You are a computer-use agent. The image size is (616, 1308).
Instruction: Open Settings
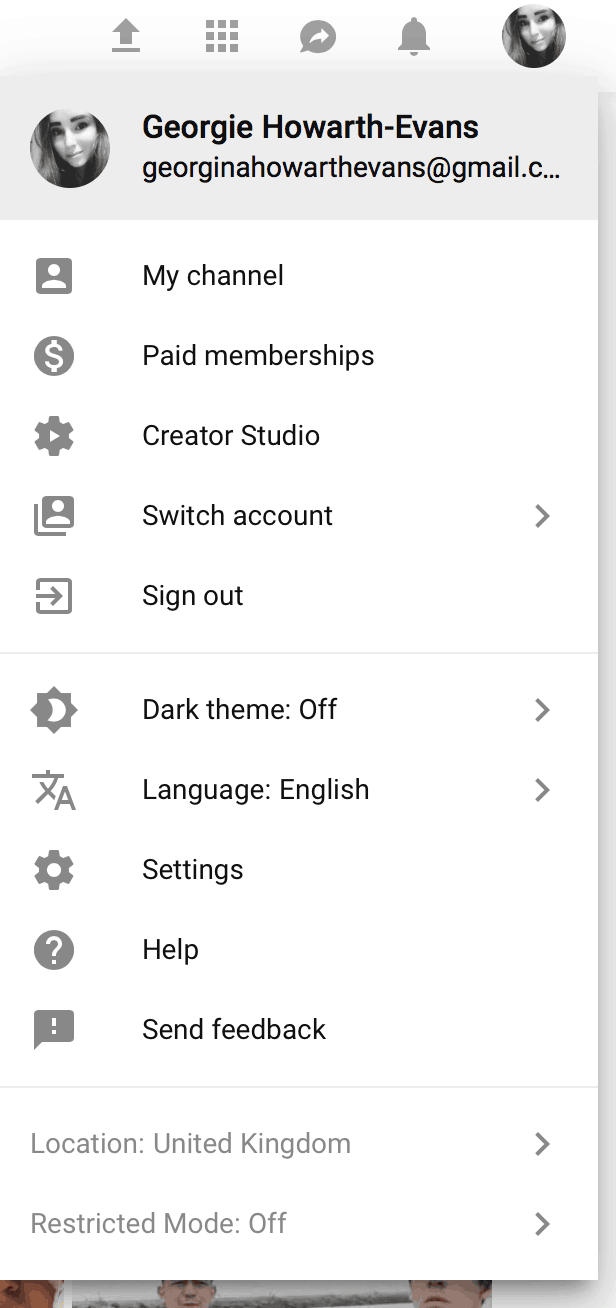299,870
